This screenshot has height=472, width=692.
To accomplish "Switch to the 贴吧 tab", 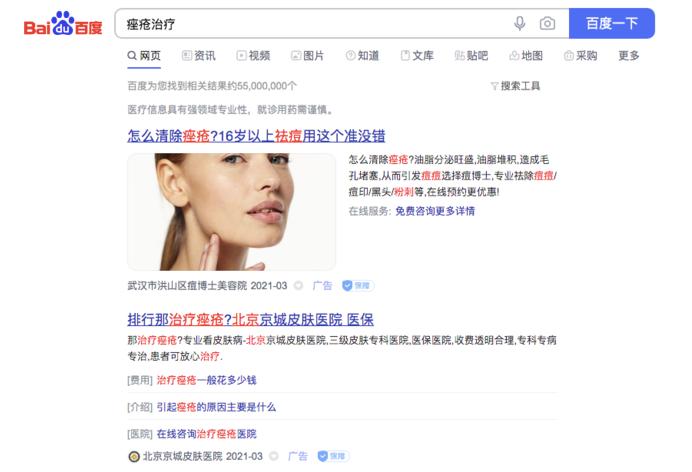I will coord(471,56).
